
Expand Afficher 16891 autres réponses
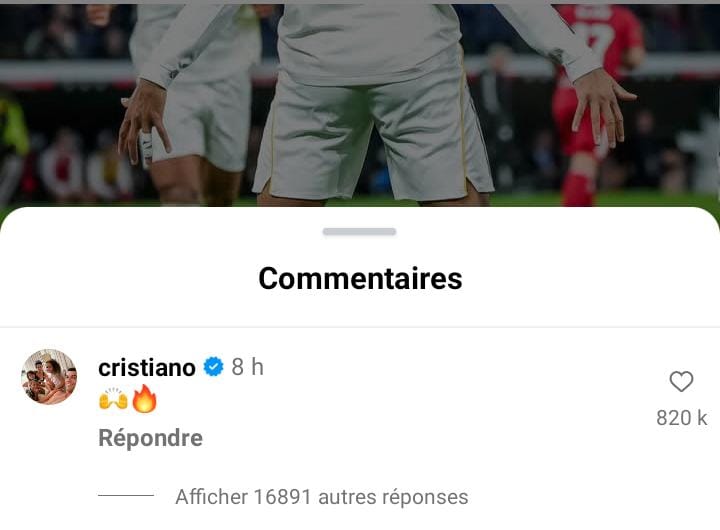[x=320, y=496]
